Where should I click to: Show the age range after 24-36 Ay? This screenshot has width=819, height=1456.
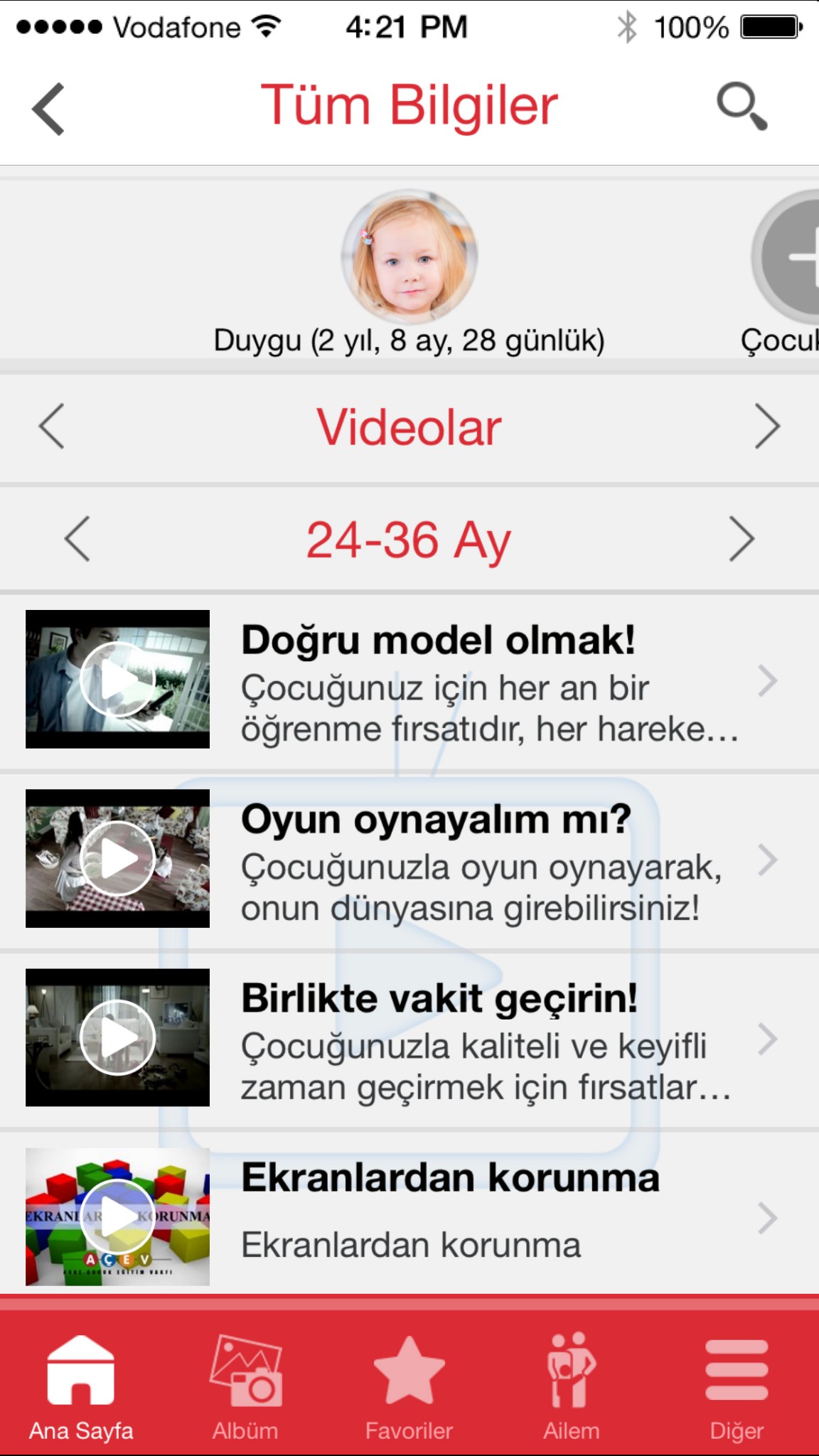pyautogui.click(x=742, y=539)
